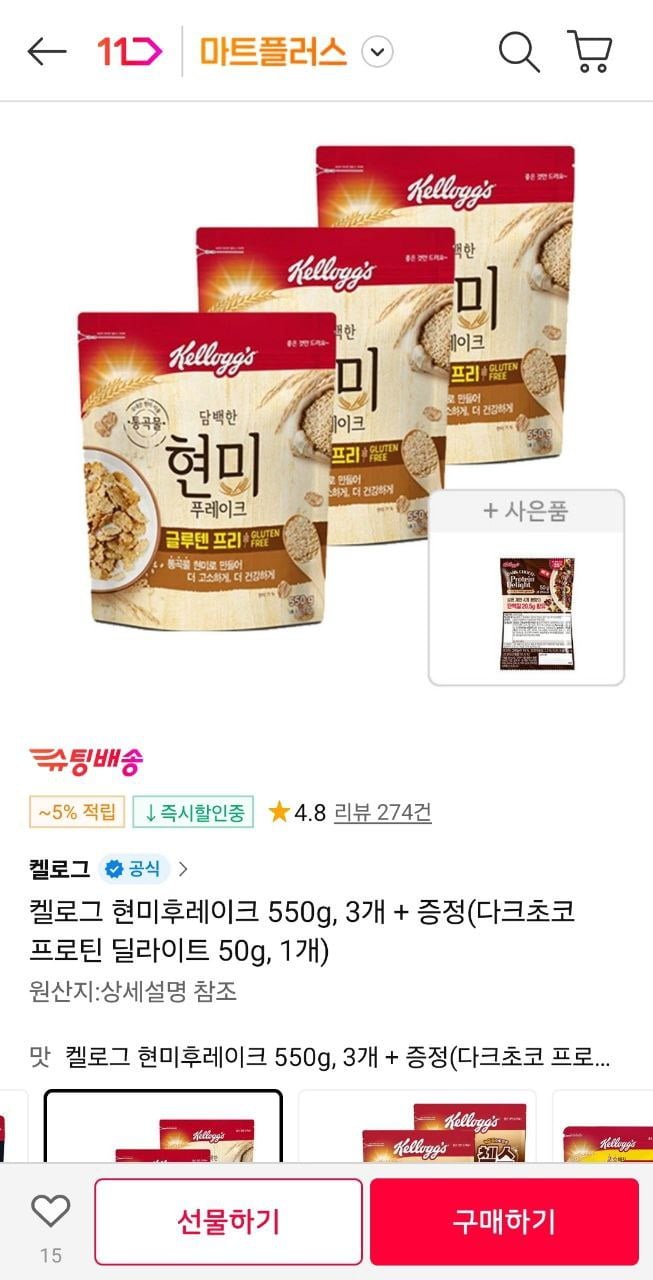The width and height of the screenshot is (653, 1280).
Task: Tap 구매하기 to buy now
Action: (x=503, y=1221)
